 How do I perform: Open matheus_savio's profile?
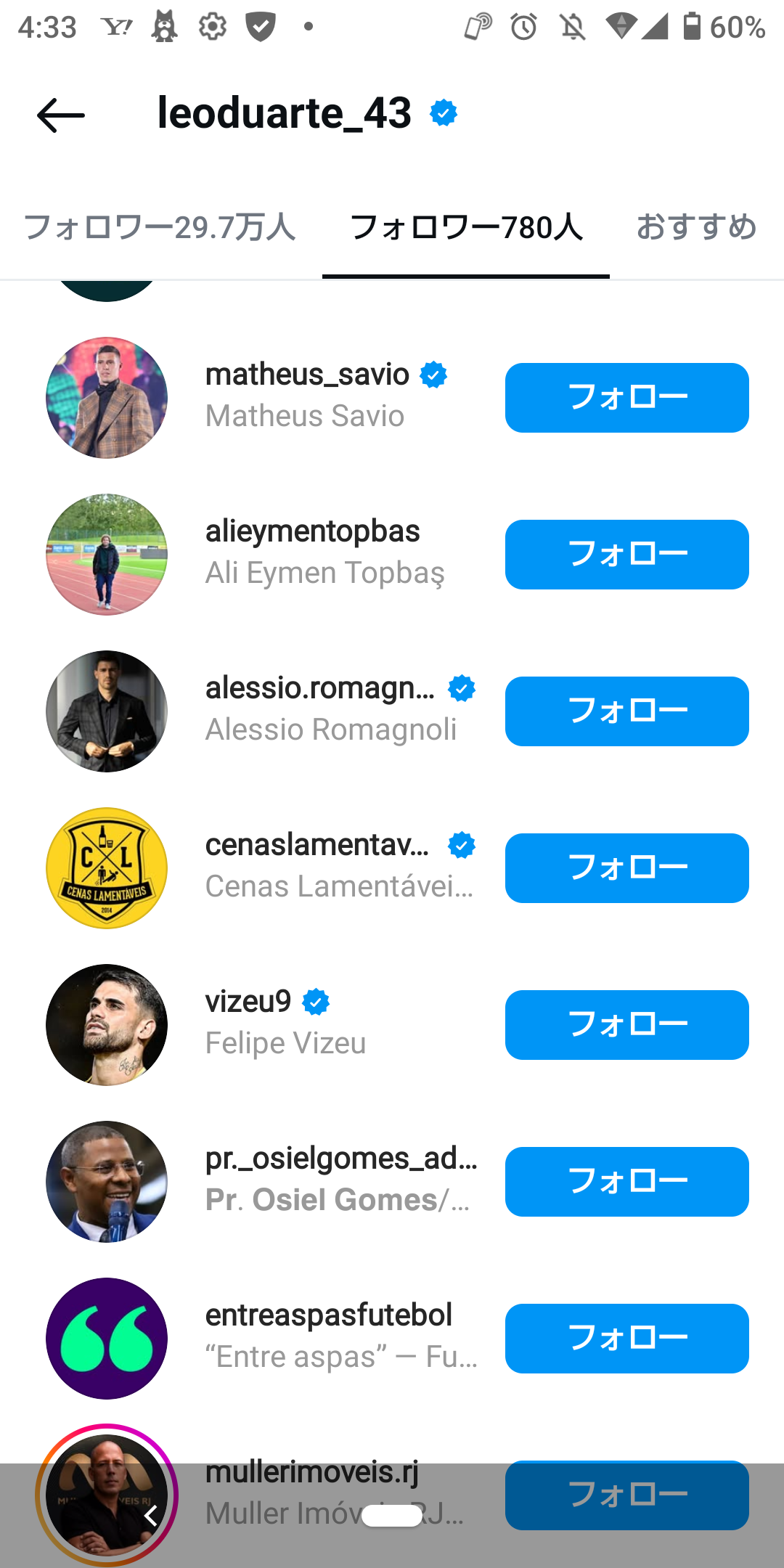(x=308, y=395)
